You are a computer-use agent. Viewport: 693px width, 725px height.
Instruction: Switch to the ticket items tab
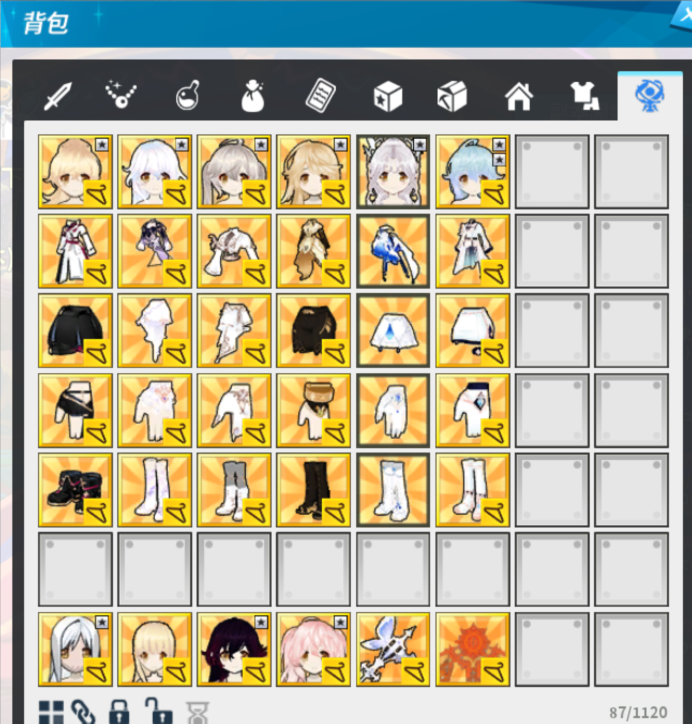click(320, 97)
